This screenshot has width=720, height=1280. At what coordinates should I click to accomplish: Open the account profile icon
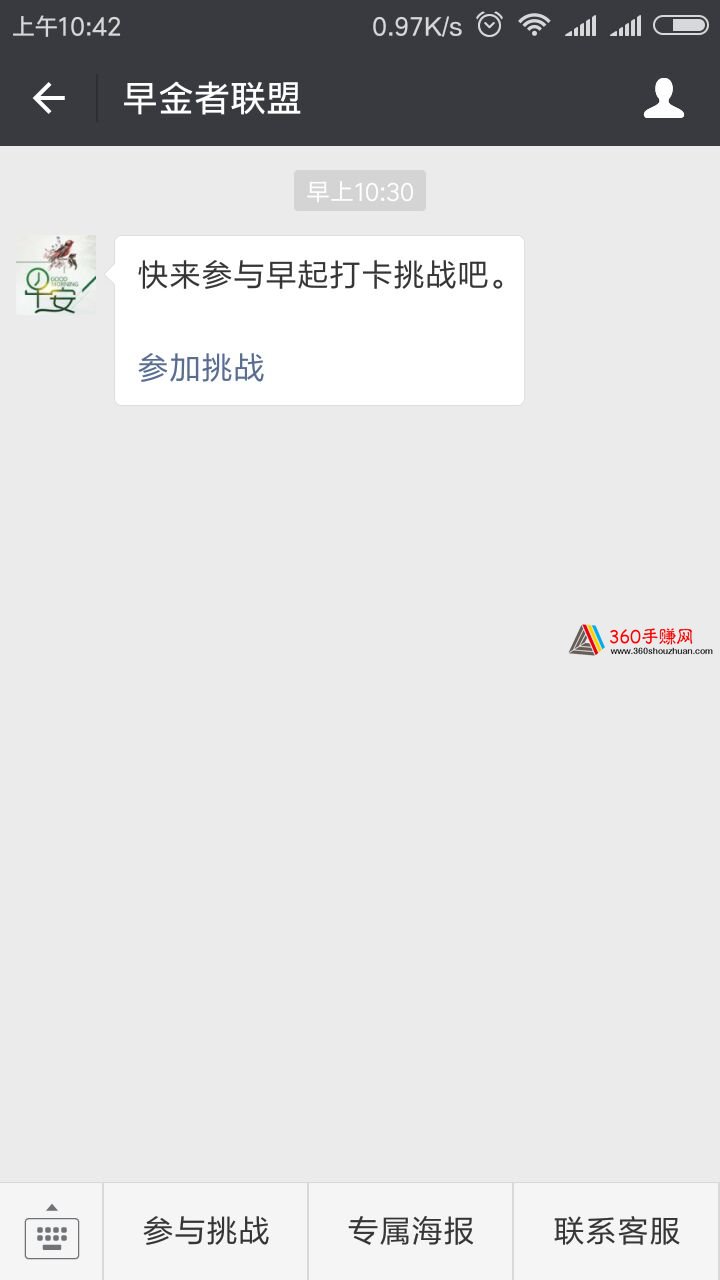coord(664,98)
